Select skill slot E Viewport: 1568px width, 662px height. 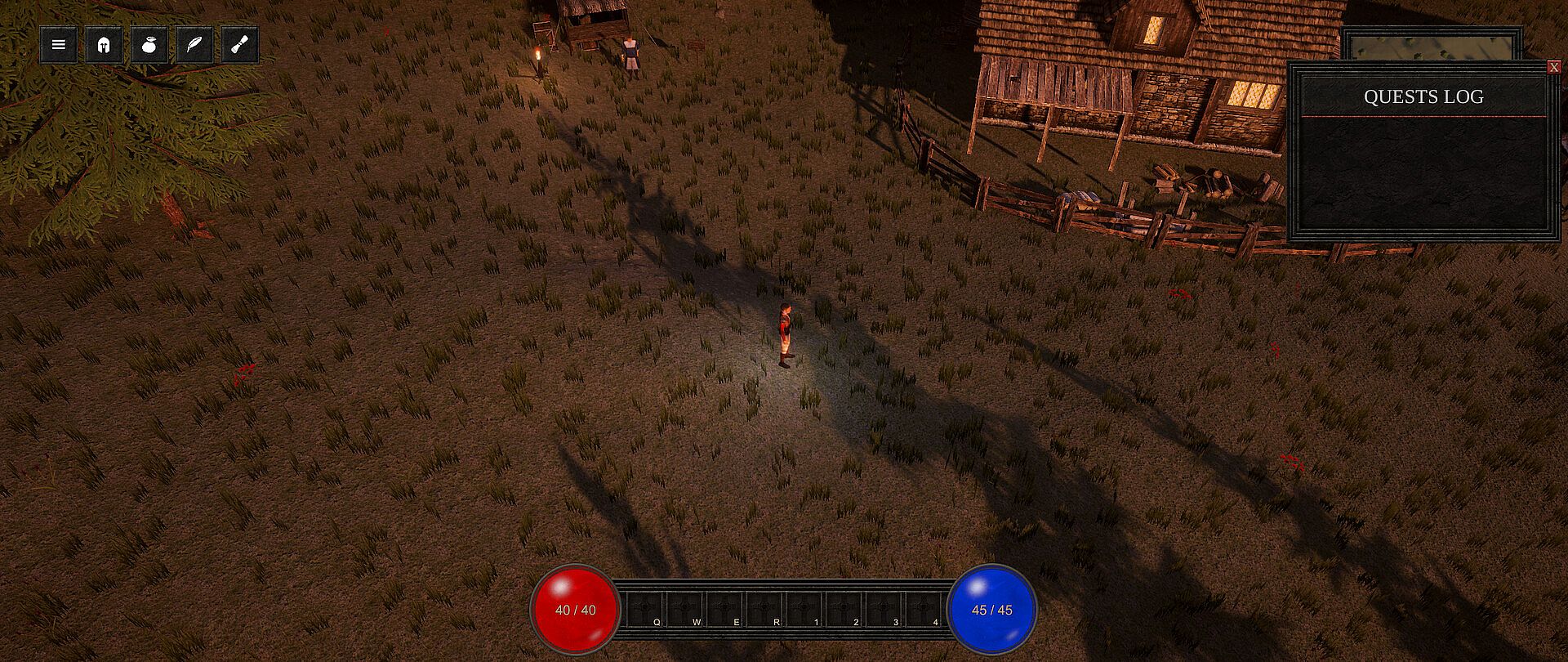(726, 611)
